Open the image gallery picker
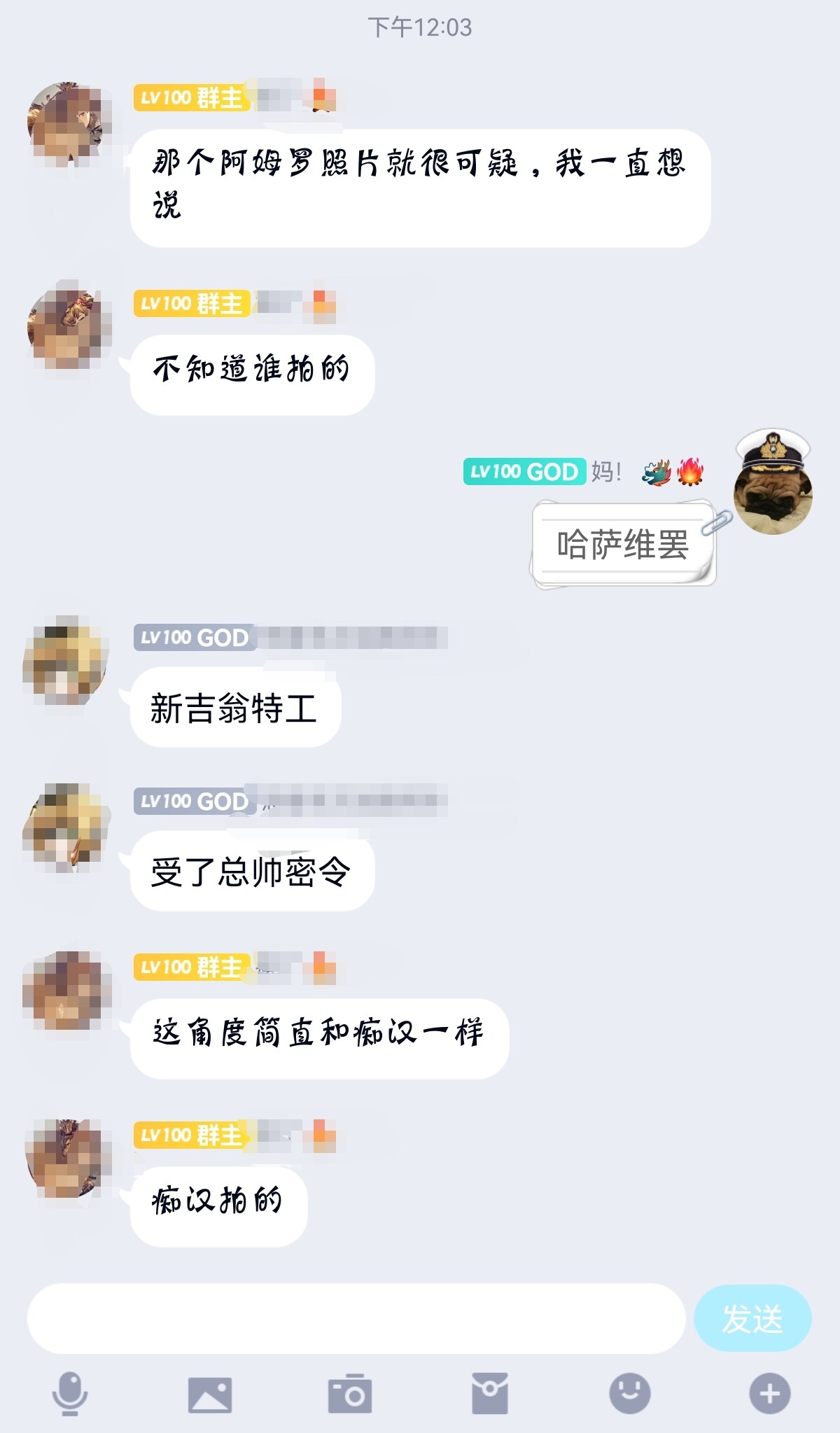Image resolution: width=840 pixels, height=1433 pixels. [209, 1394]
